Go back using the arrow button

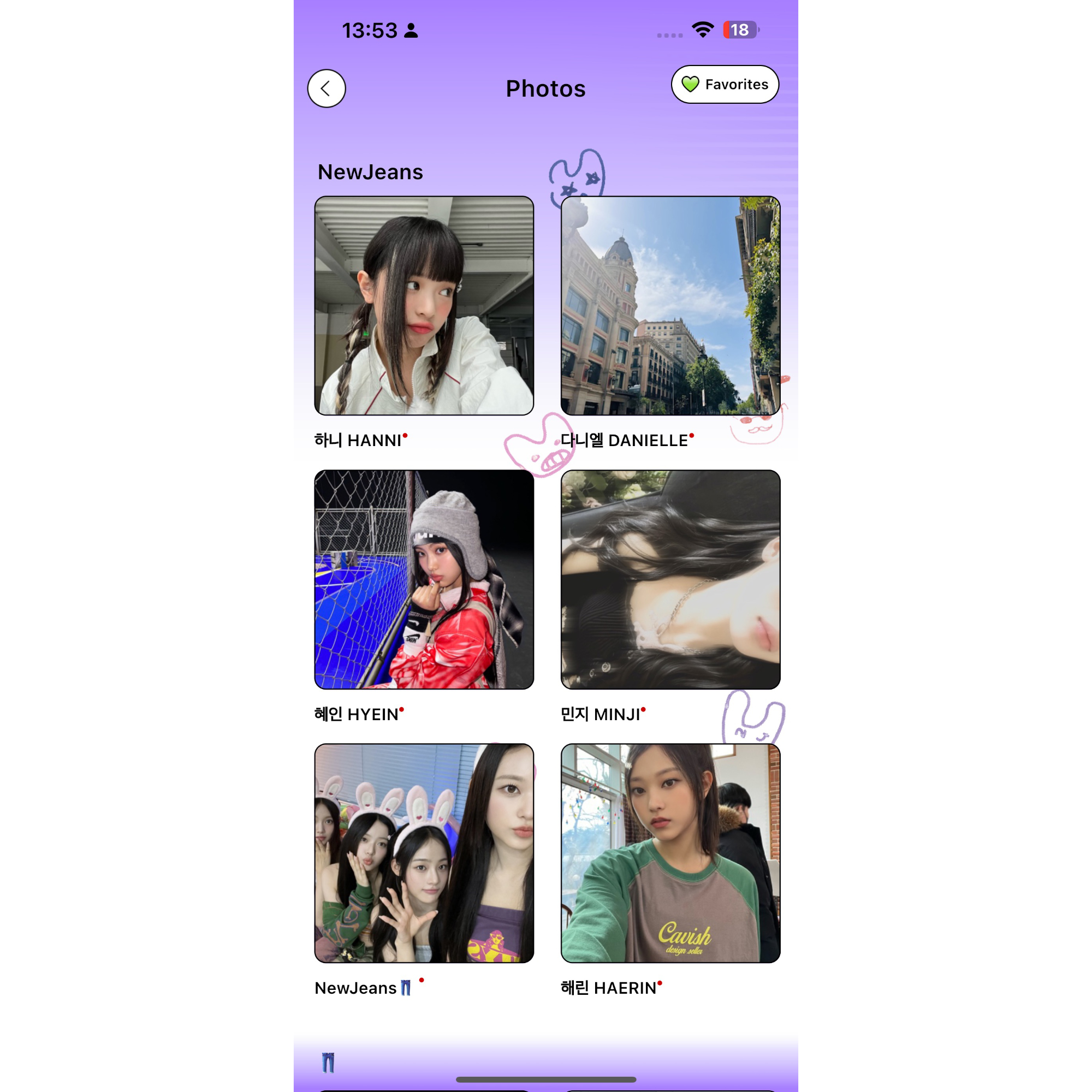click(x=326, y=89)
